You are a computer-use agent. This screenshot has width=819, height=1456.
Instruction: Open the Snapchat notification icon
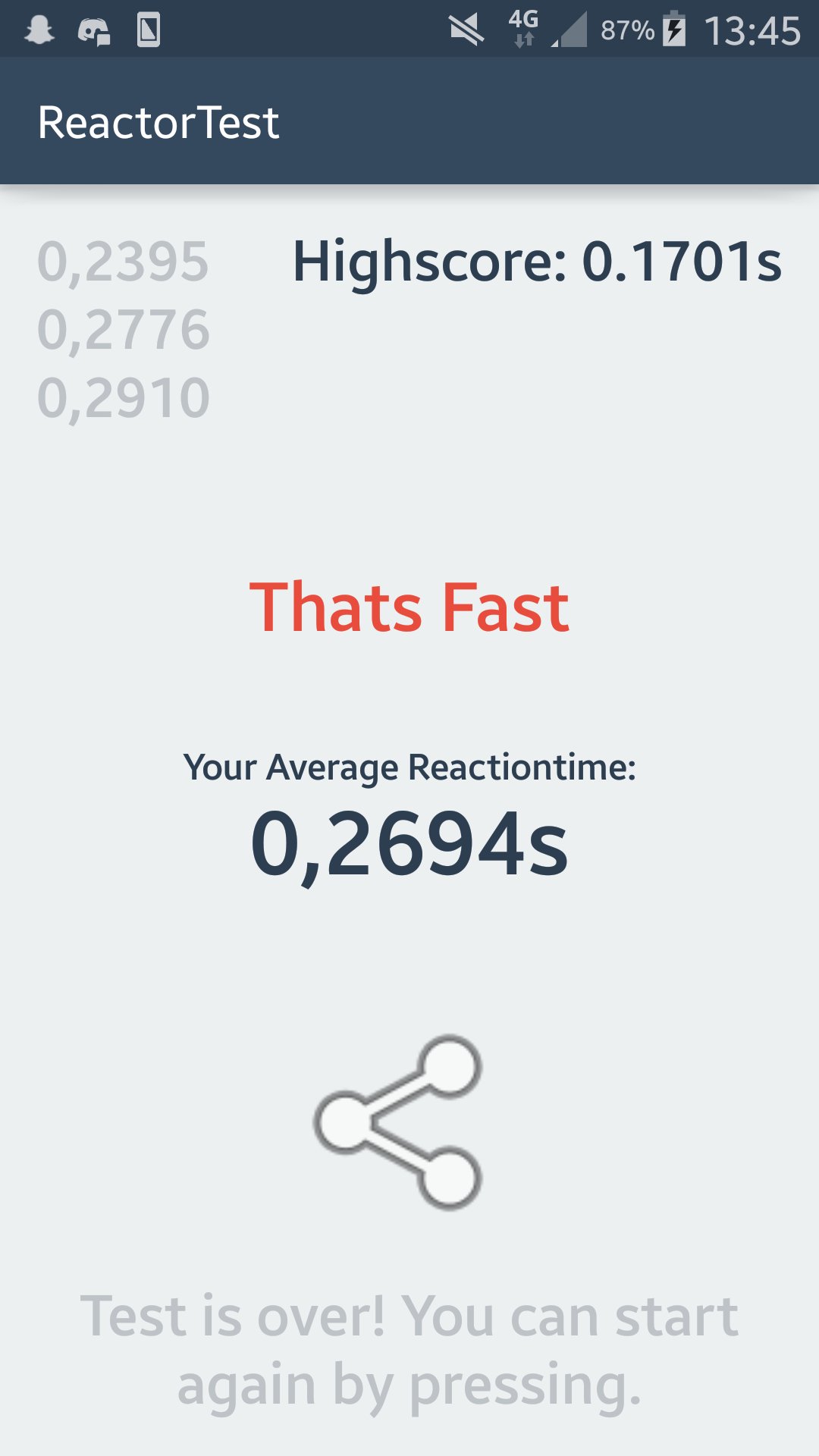click(x=39, y=29)
